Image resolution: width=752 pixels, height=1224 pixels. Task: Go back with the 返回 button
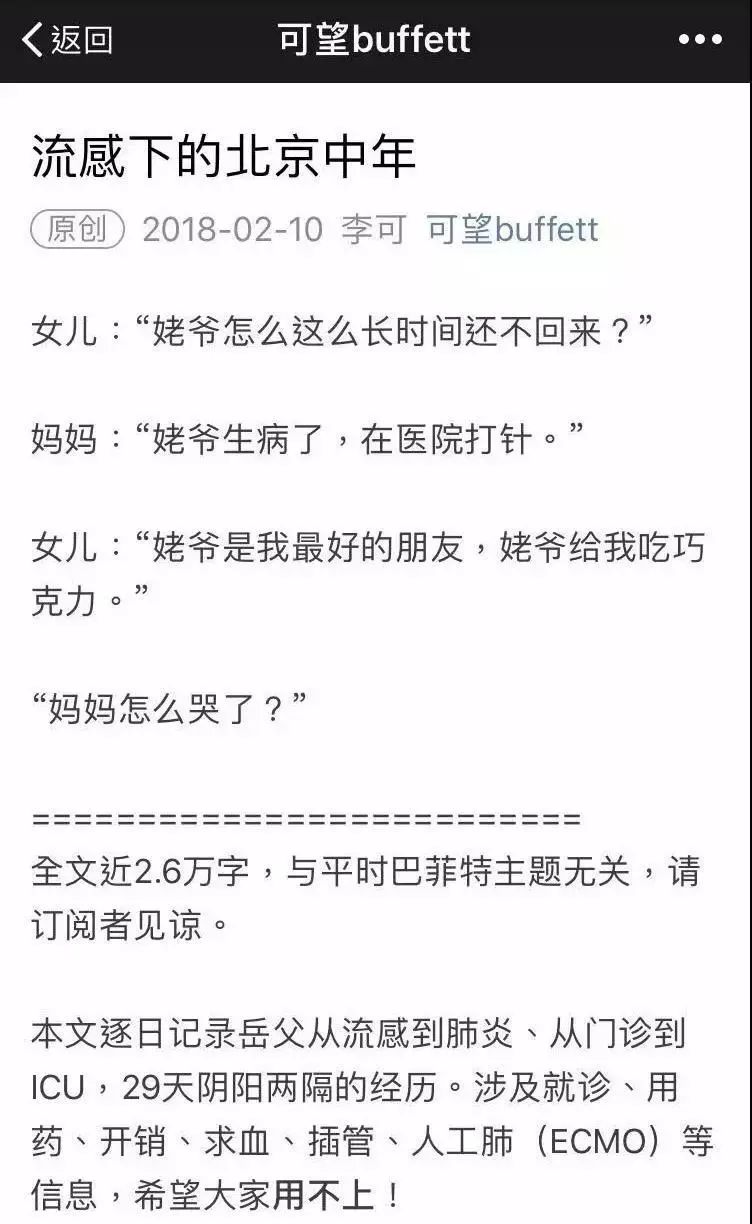pos(67,41)
